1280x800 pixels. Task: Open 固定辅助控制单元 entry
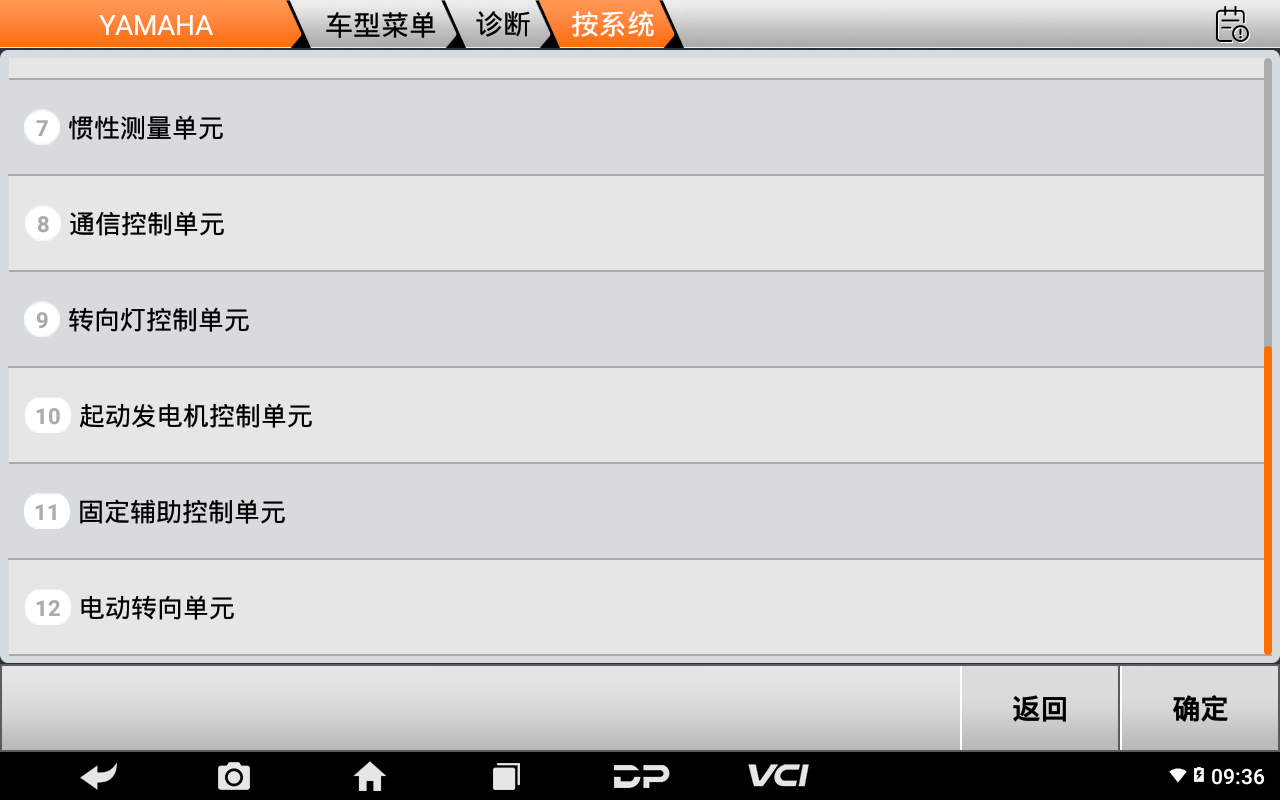(182, 512)
